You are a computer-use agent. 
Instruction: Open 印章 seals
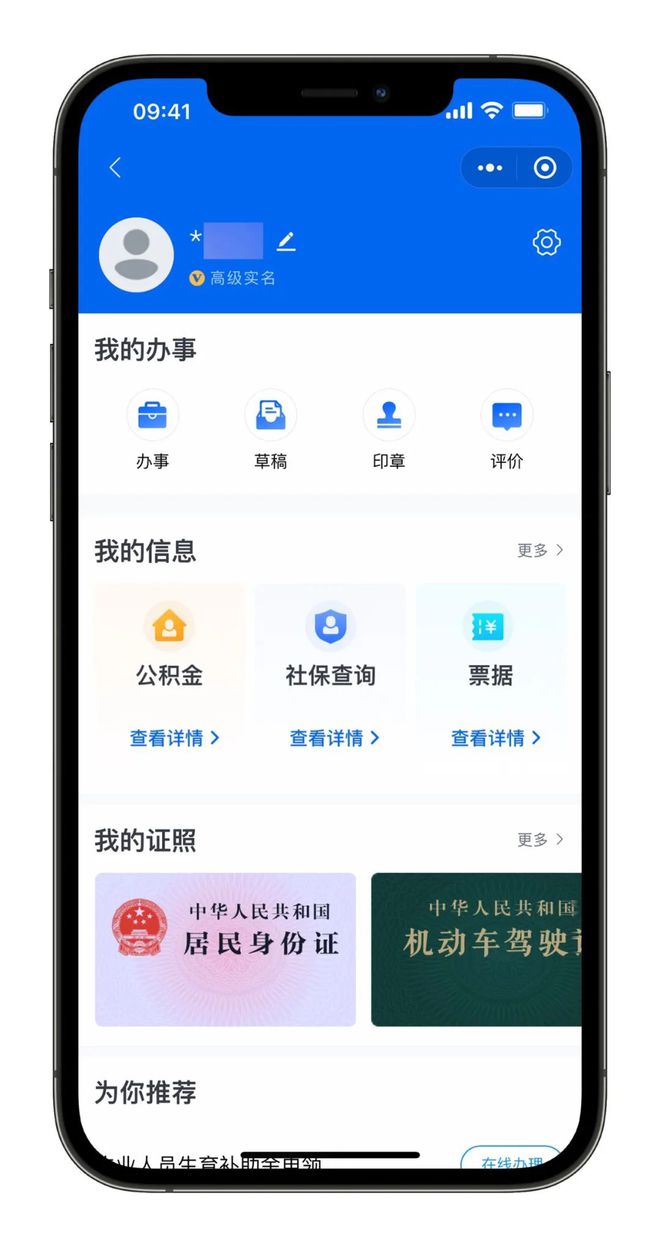coord(389,430)
